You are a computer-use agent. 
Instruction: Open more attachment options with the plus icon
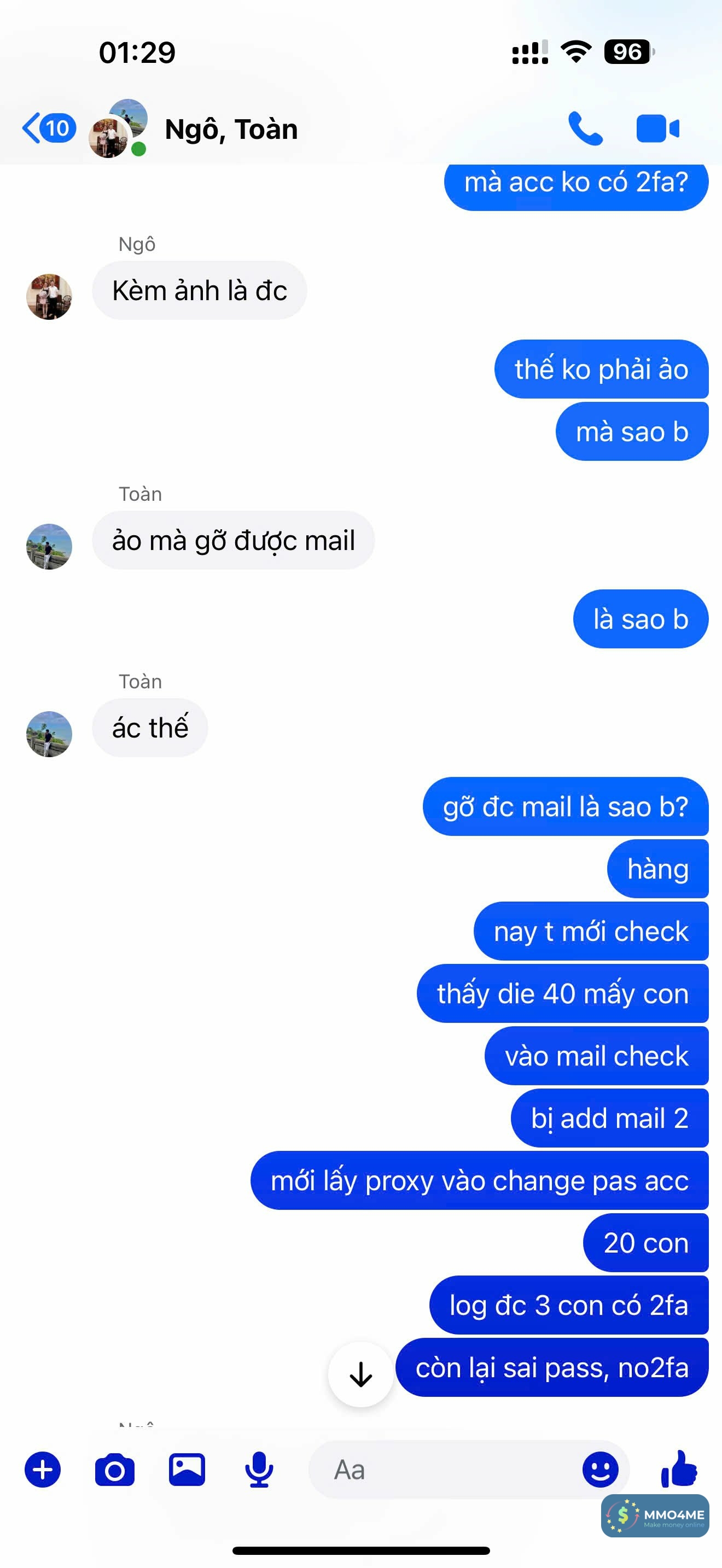43,1470
